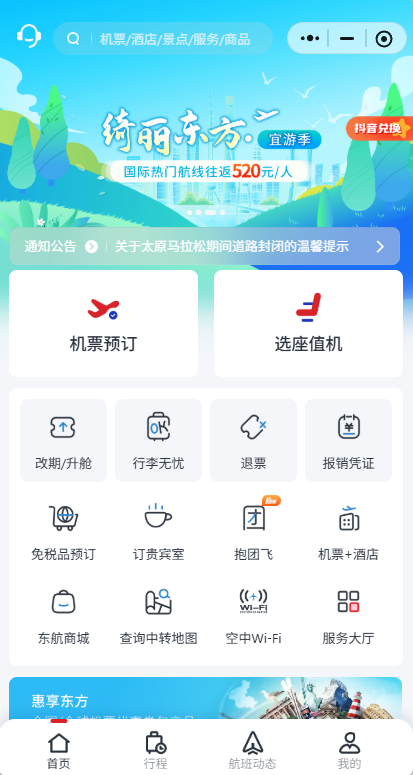Open 机票+酒店 package
The width and height of the screenshot is (413, 775).
tap(348, 532)
